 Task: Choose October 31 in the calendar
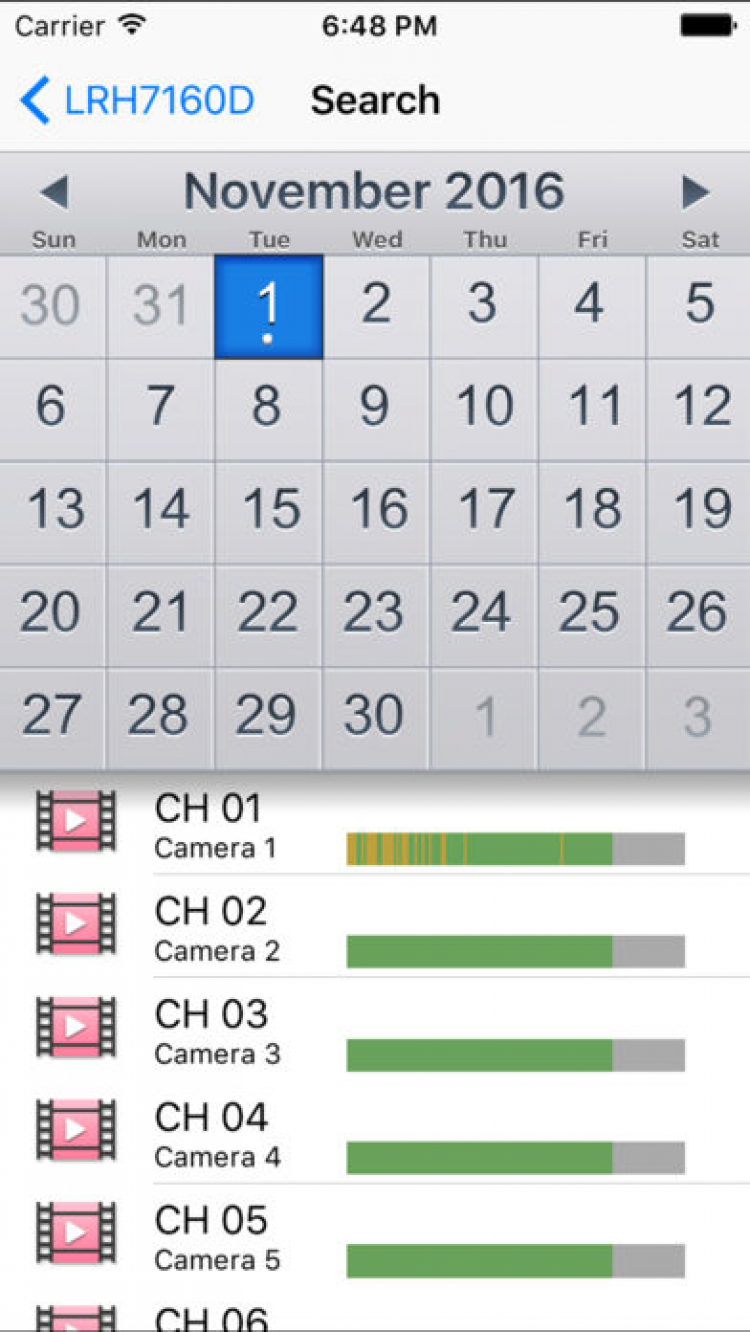(160, 306)
